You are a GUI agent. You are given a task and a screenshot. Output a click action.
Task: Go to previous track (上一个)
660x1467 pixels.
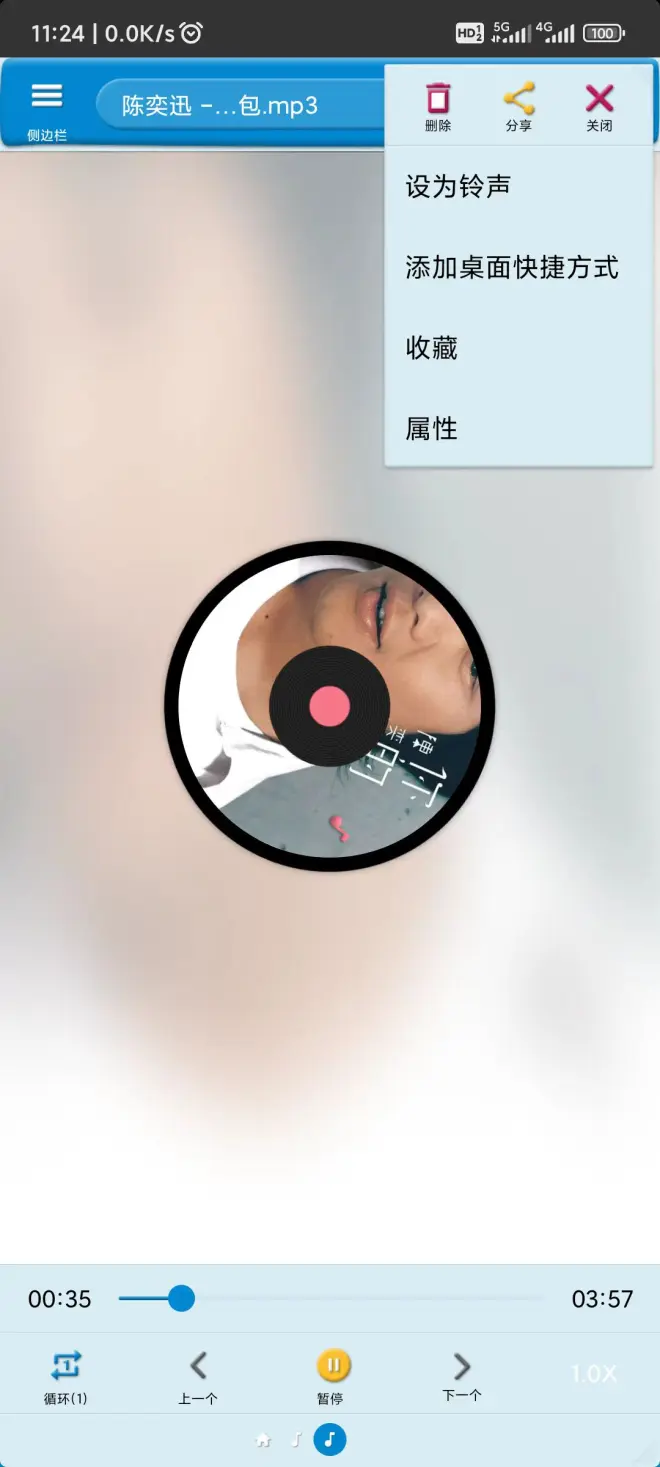click(198, 1376)
